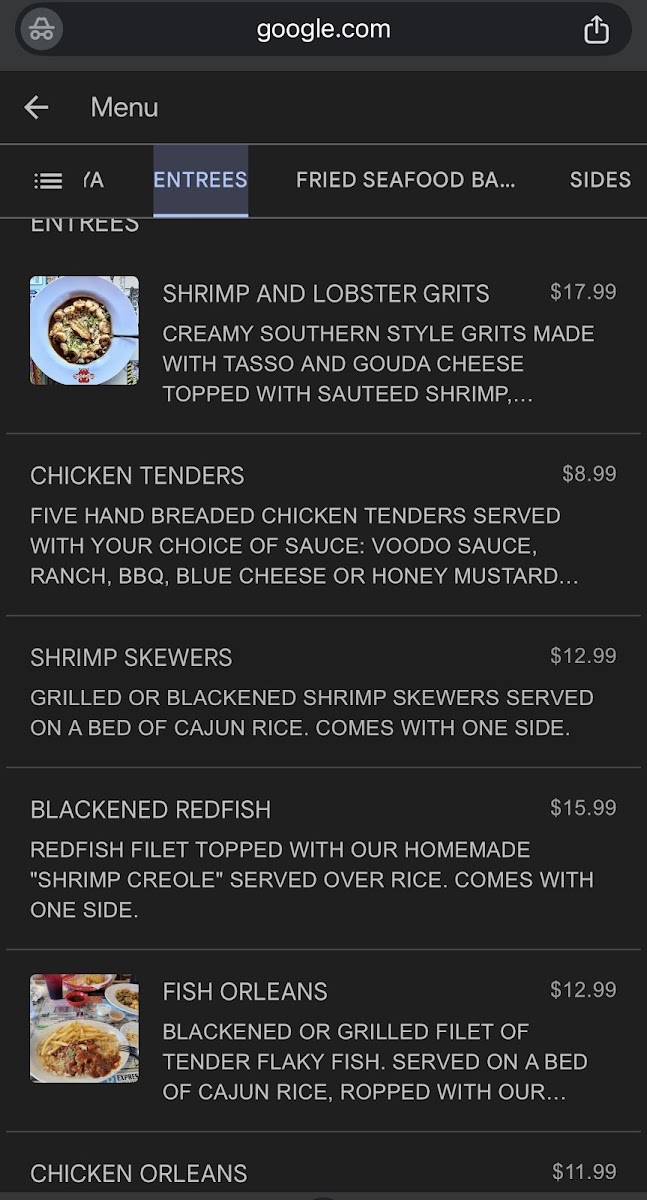Open the menu sections list icon

pyautogui.click(x=48, y=181)
